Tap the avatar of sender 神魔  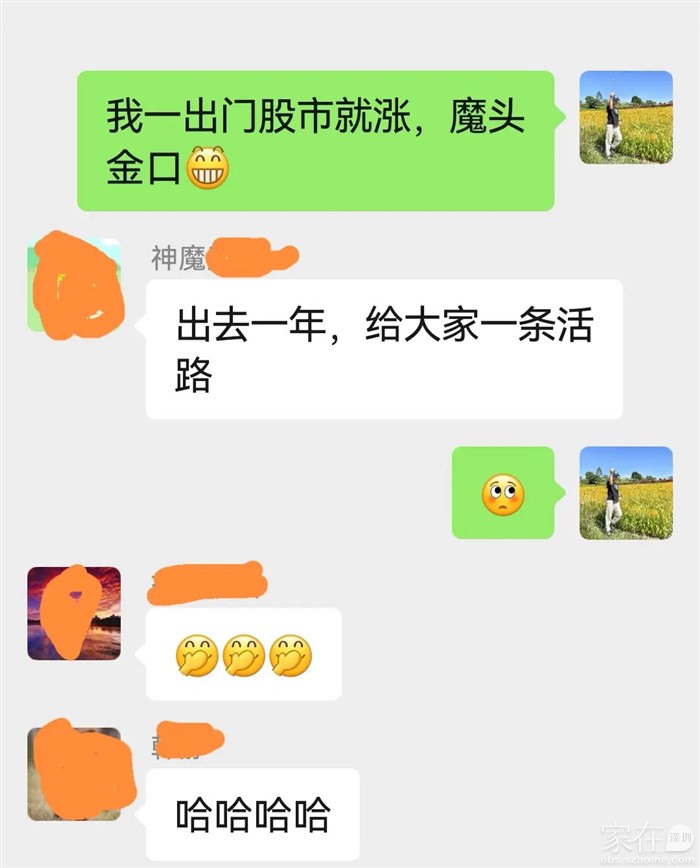[74, 285]
